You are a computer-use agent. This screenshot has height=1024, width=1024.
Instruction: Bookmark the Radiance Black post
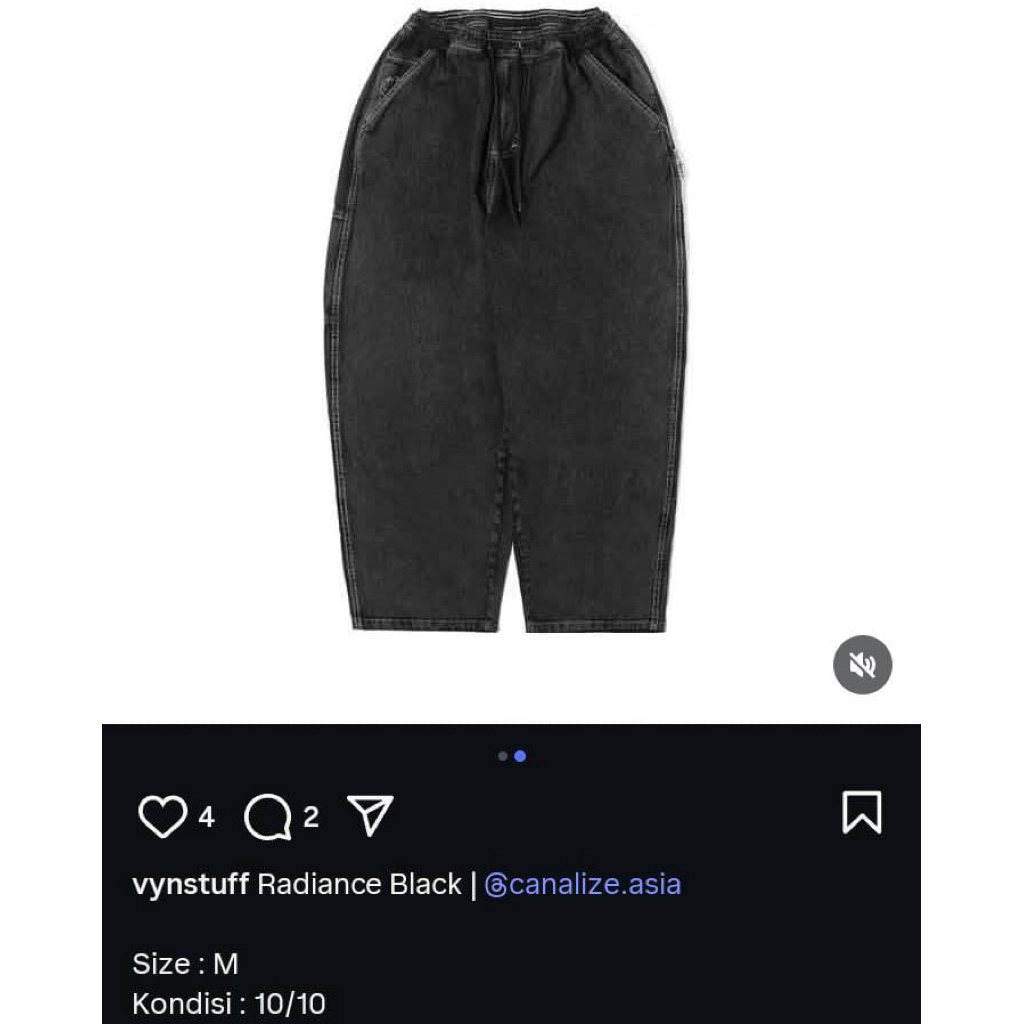click(861, 812)
